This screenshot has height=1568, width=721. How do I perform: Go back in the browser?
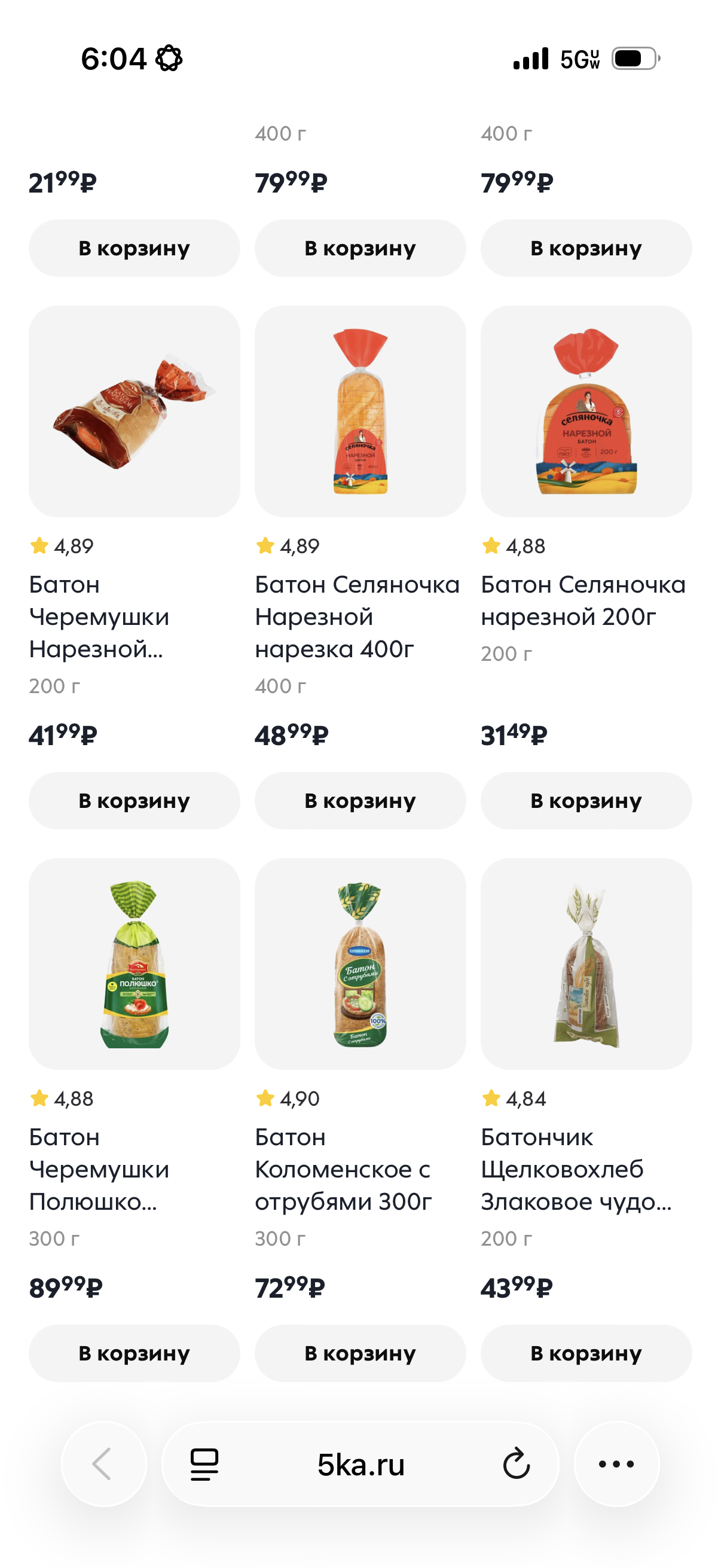click(103, 1464)
